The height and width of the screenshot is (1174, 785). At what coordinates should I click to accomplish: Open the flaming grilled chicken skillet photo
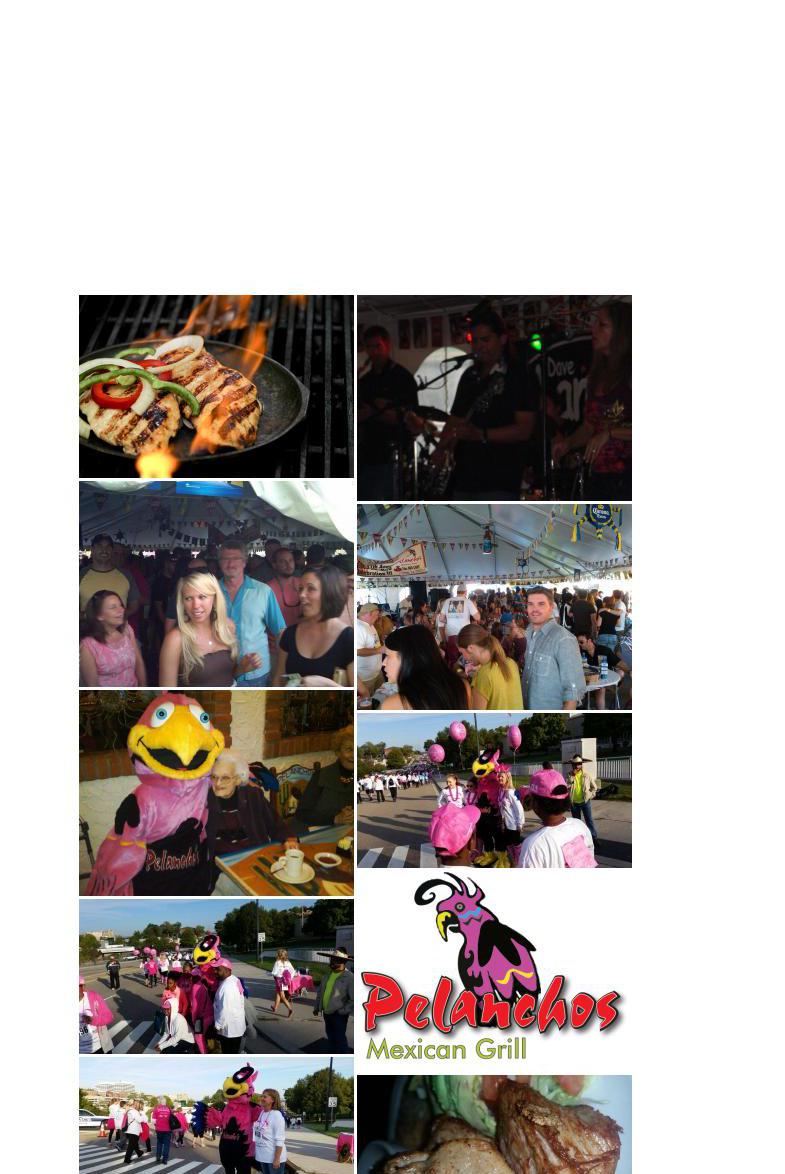click(216, 386)
